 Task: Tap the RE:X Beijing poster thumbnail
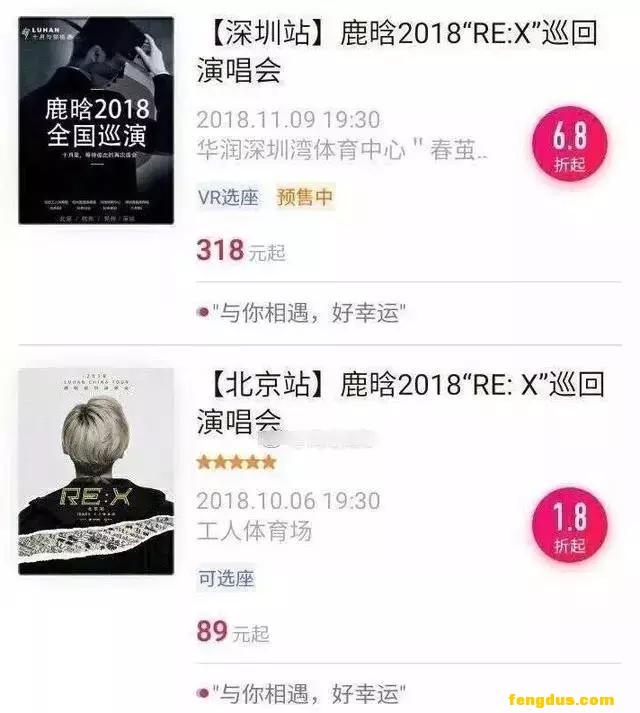tap(96, 472)
